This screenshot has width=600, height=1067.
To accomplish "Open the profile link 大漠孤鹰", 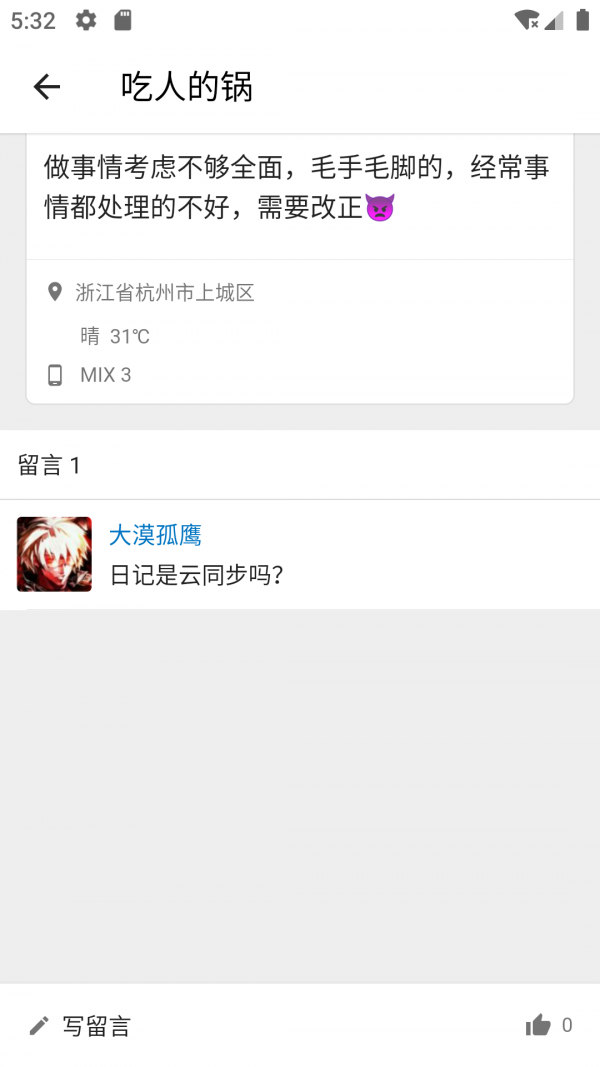I will pos(155,536).
